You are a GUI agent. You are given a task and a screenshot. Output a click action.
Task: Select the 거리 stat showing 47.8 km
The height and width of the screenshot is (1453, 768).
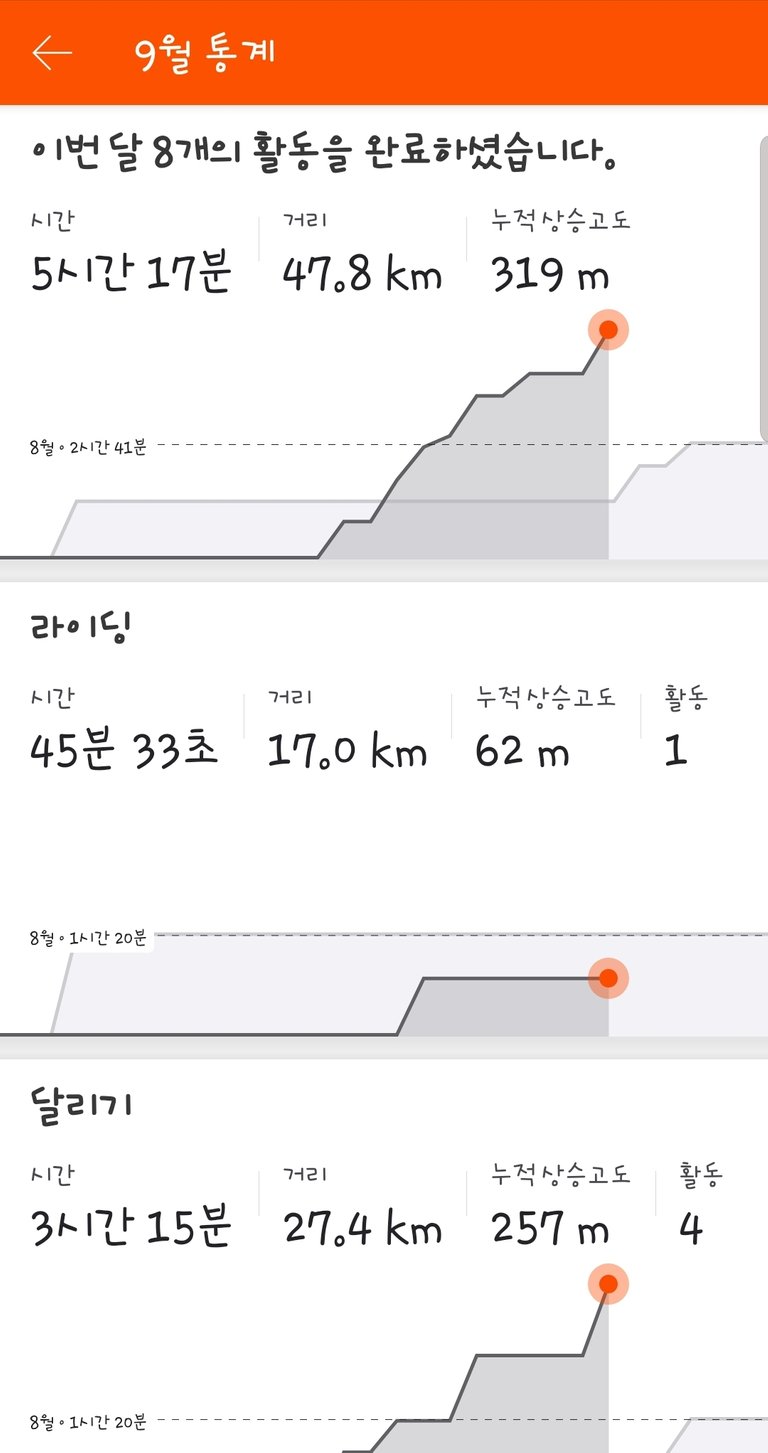(x=360, y=272)
